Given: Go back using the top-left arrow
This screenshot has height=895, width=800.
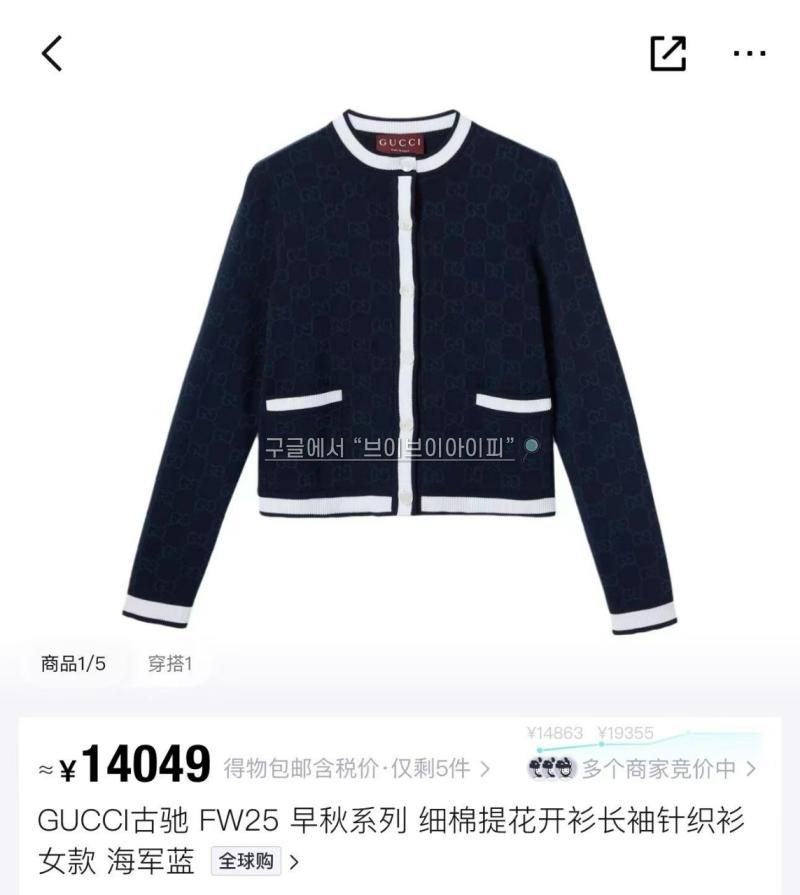Looking at the screenshot, I should click(52, 53).
